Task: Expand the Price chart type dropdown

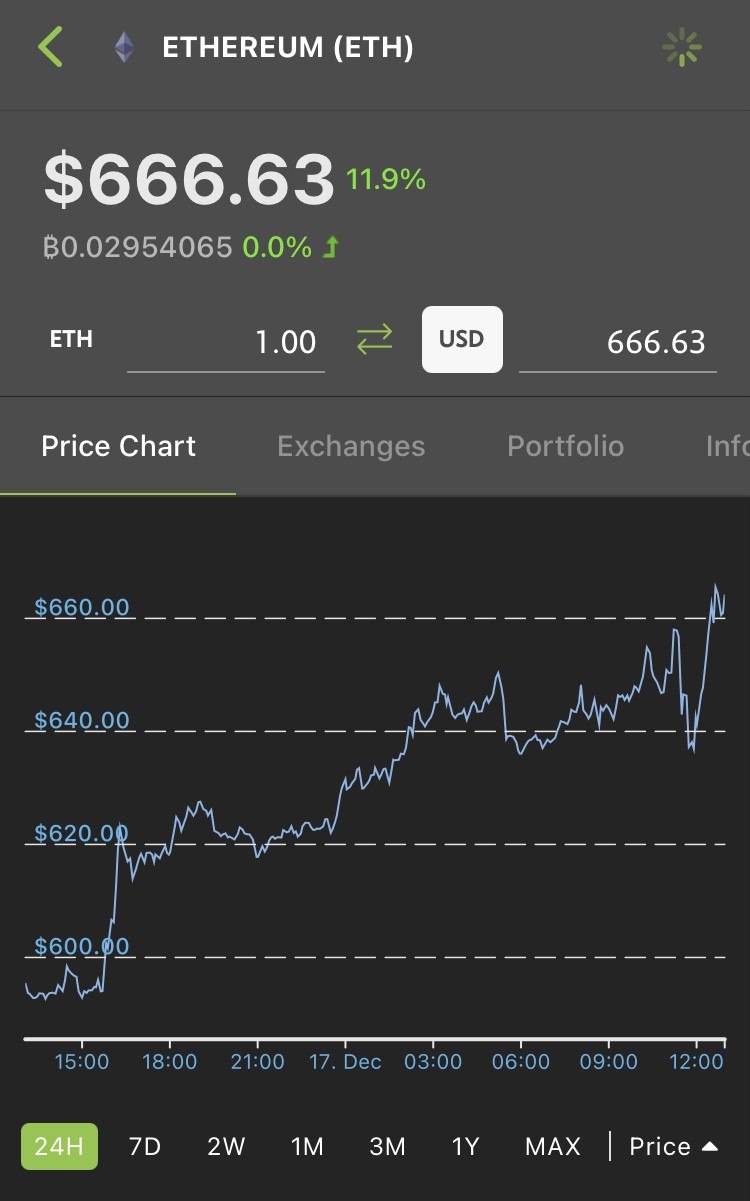Action: coord(673,1146)
